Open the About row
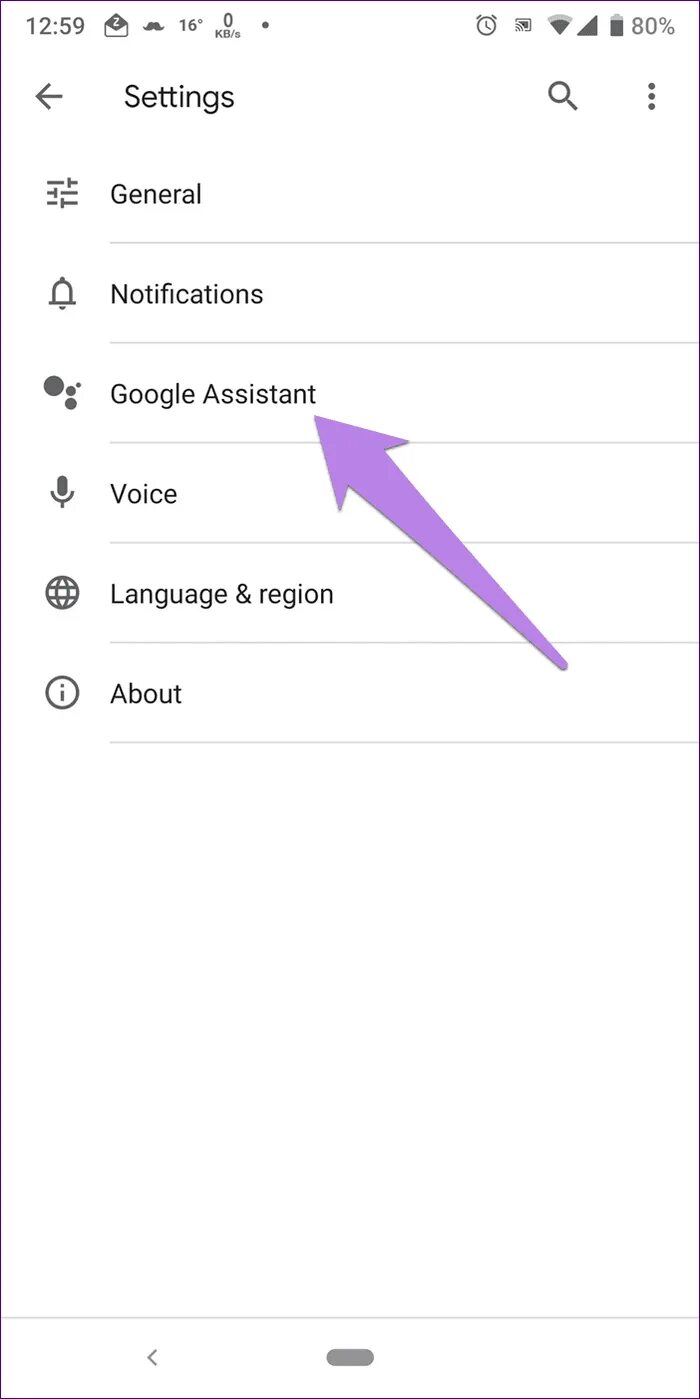The height and width of the screenshot is (1399, 700). (x=350, y=694)
